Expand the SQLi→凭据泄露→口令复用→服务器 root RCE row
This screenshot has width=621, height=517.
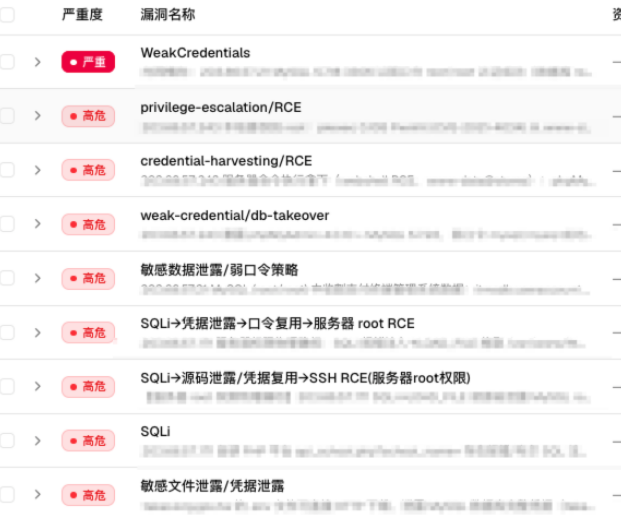coord(38,332)
